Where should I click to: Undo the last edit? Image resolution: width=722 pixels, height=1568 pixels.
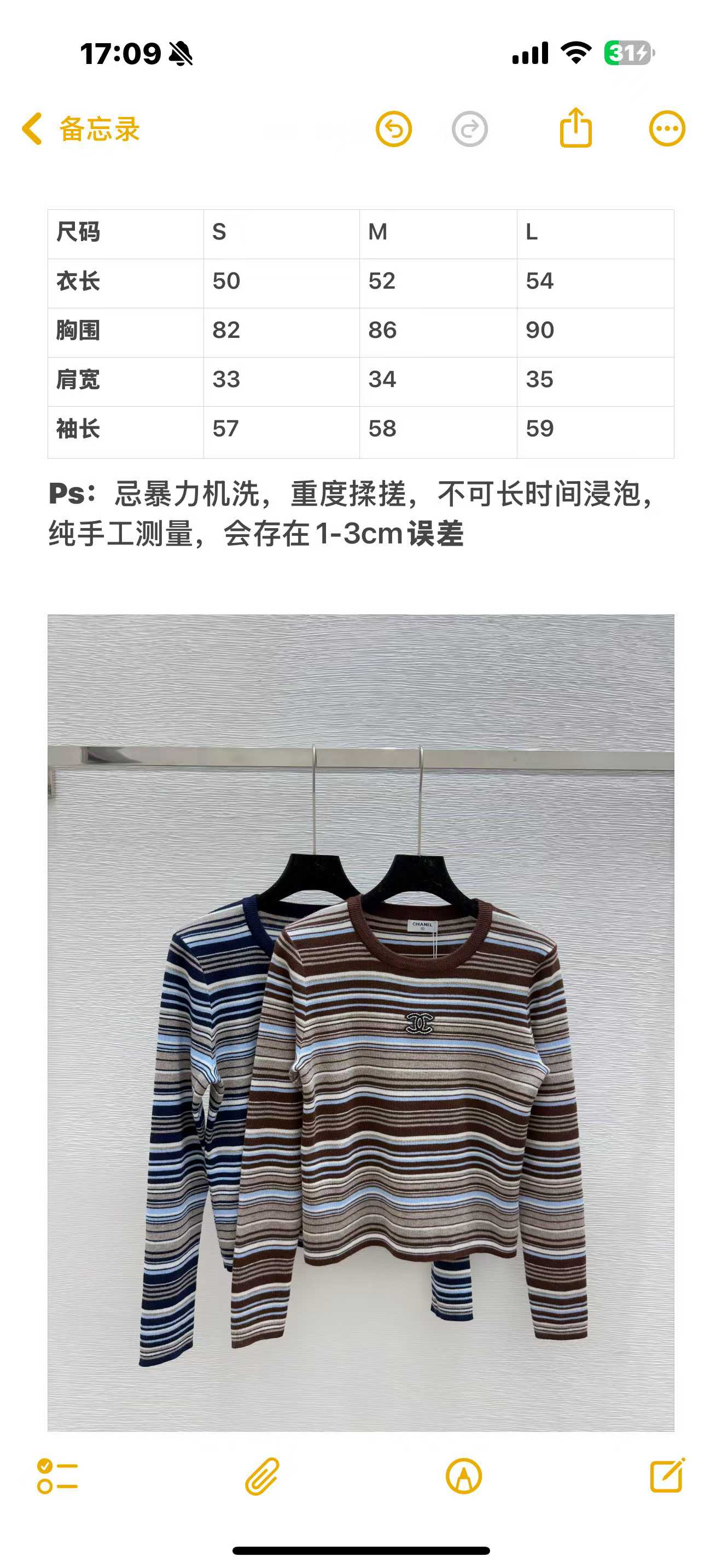393,129
